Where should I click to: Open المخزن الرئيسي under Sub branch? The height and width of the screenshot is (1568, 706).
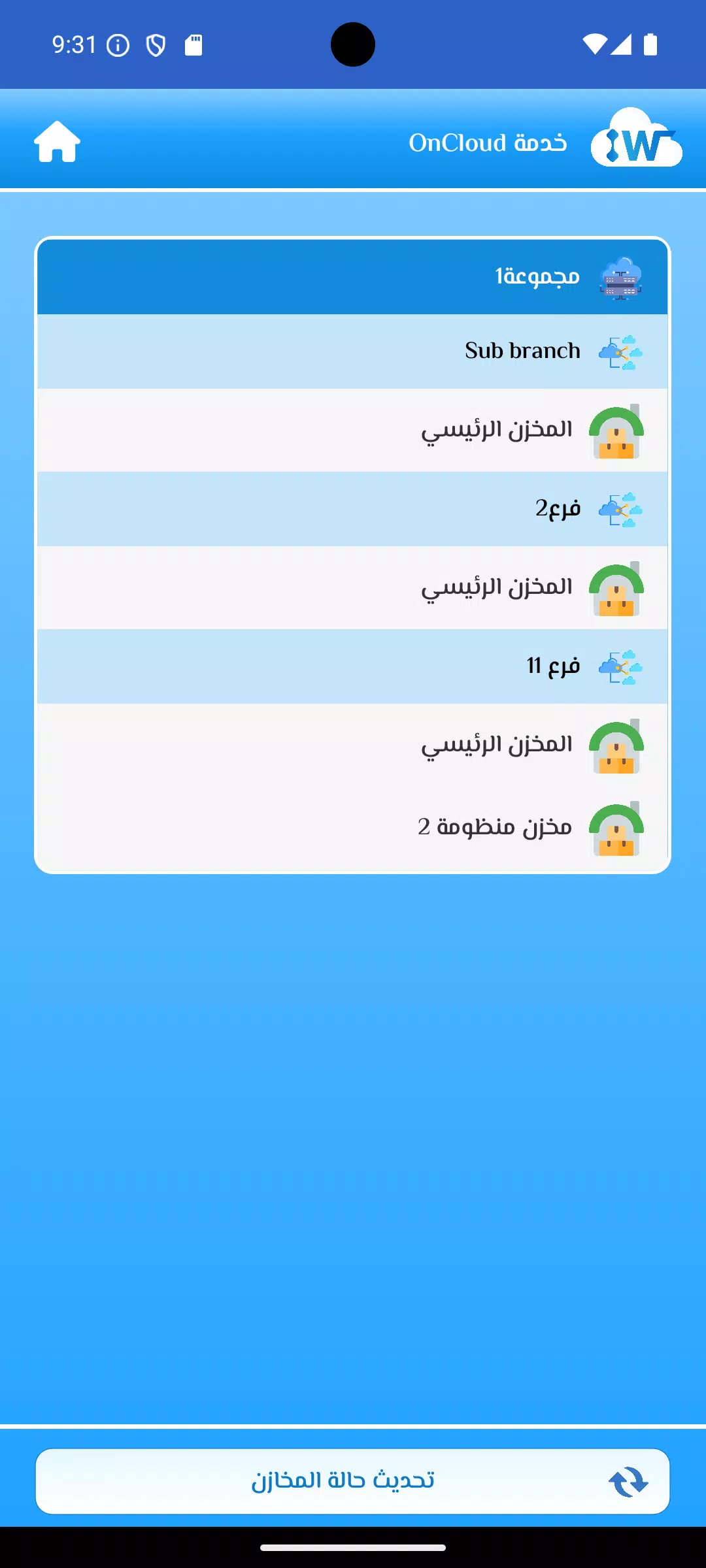click(353, 431)
